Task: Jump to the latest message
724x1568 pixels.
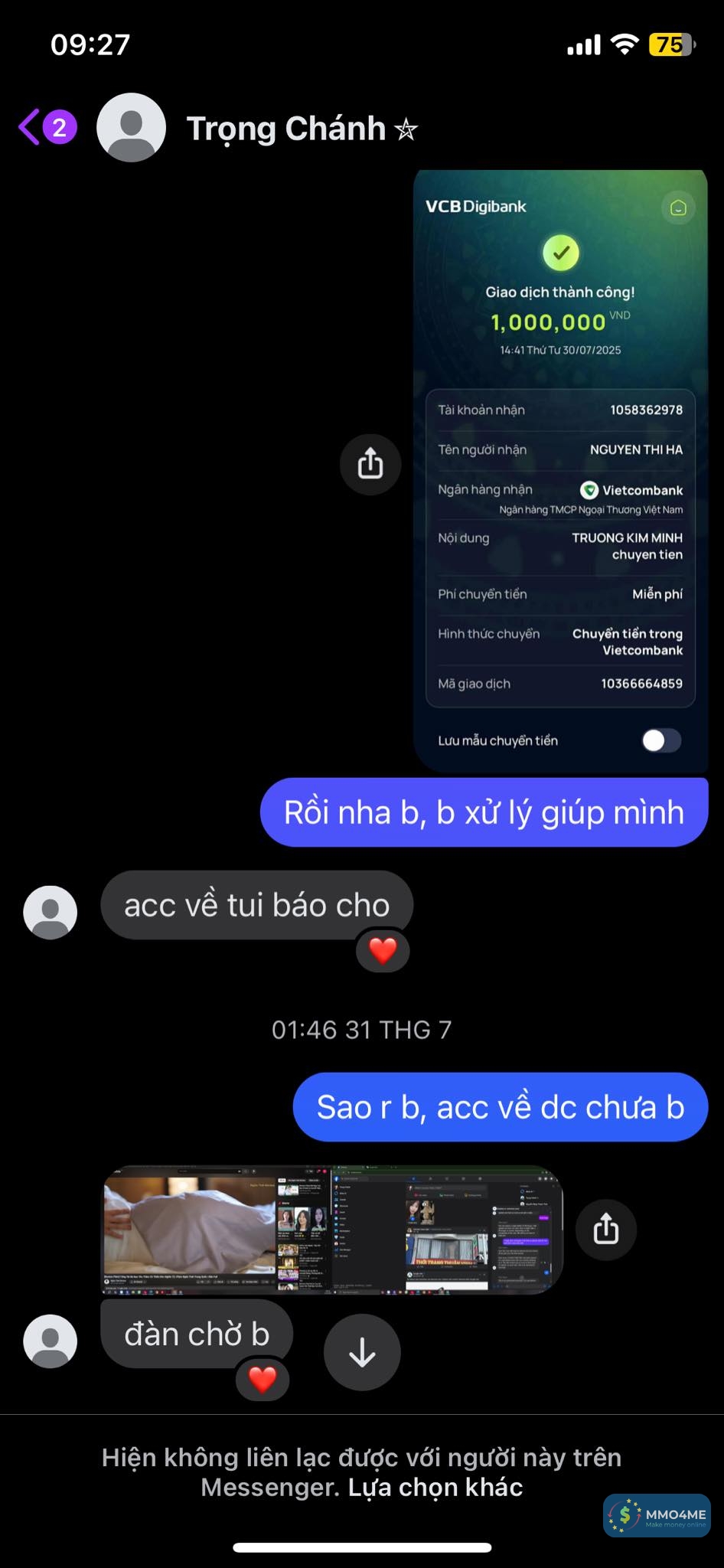Action: [362, 1352]
